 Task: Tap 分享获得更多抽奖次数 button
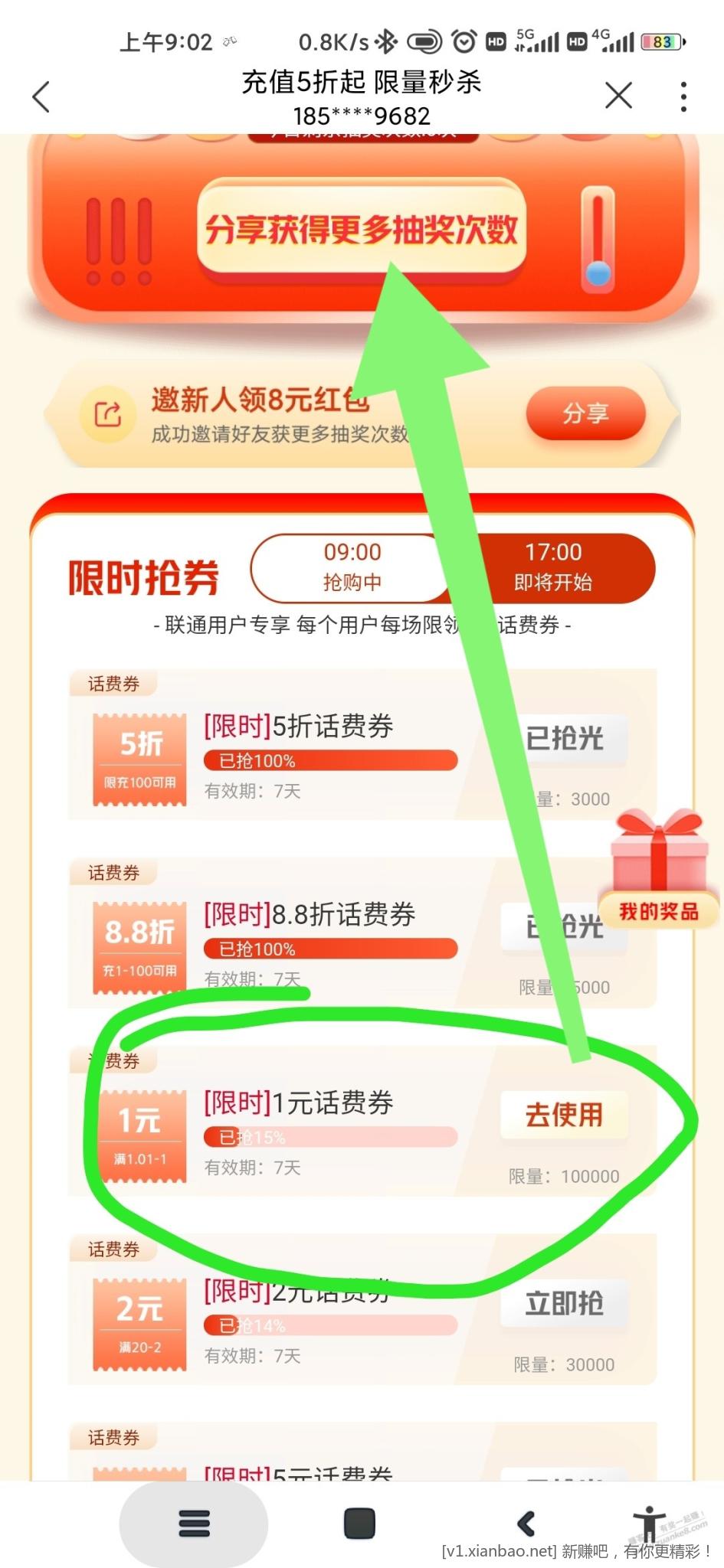coord(362,229)
